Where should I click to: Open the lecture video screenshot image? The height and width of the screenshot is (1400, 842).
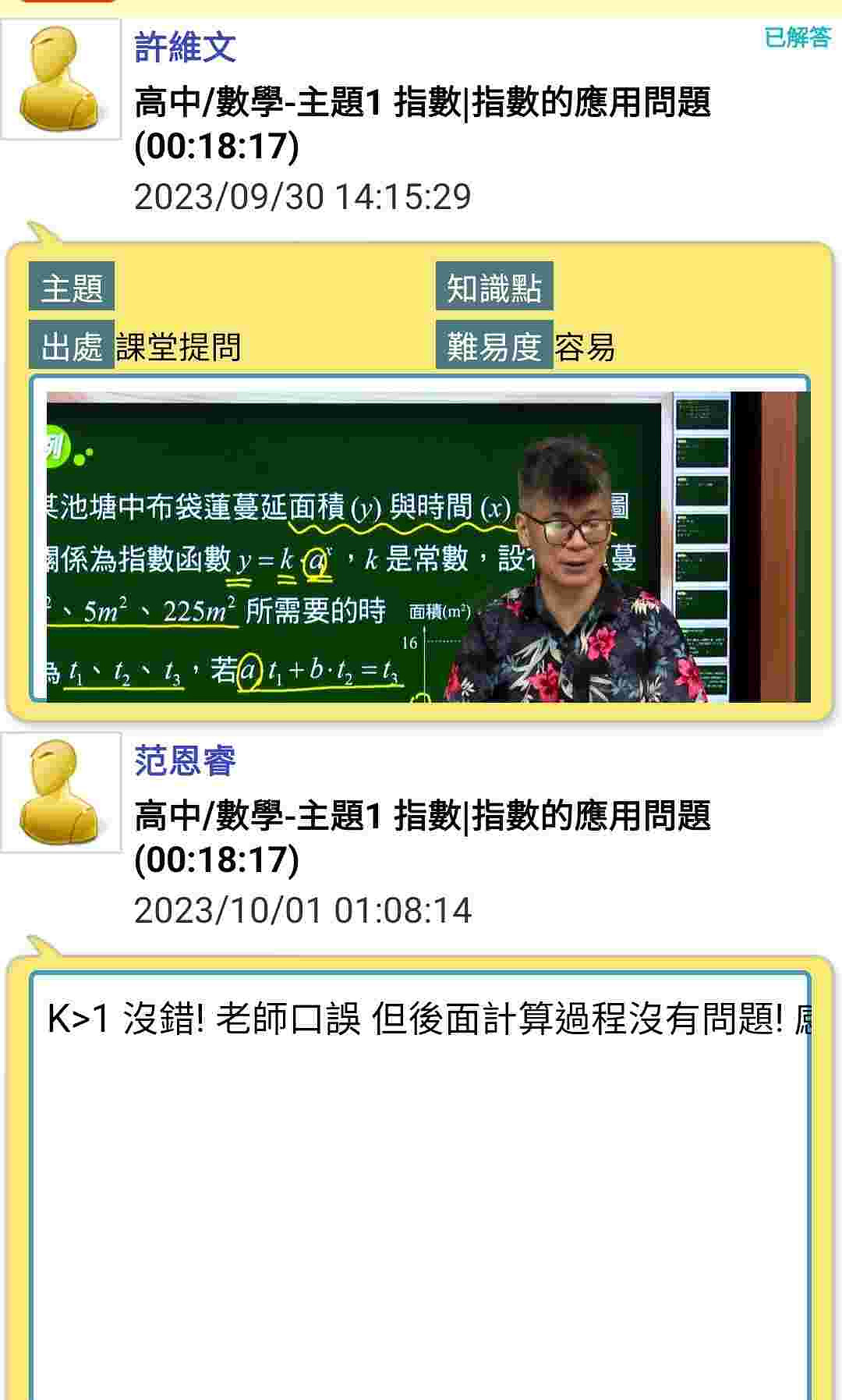427,546
